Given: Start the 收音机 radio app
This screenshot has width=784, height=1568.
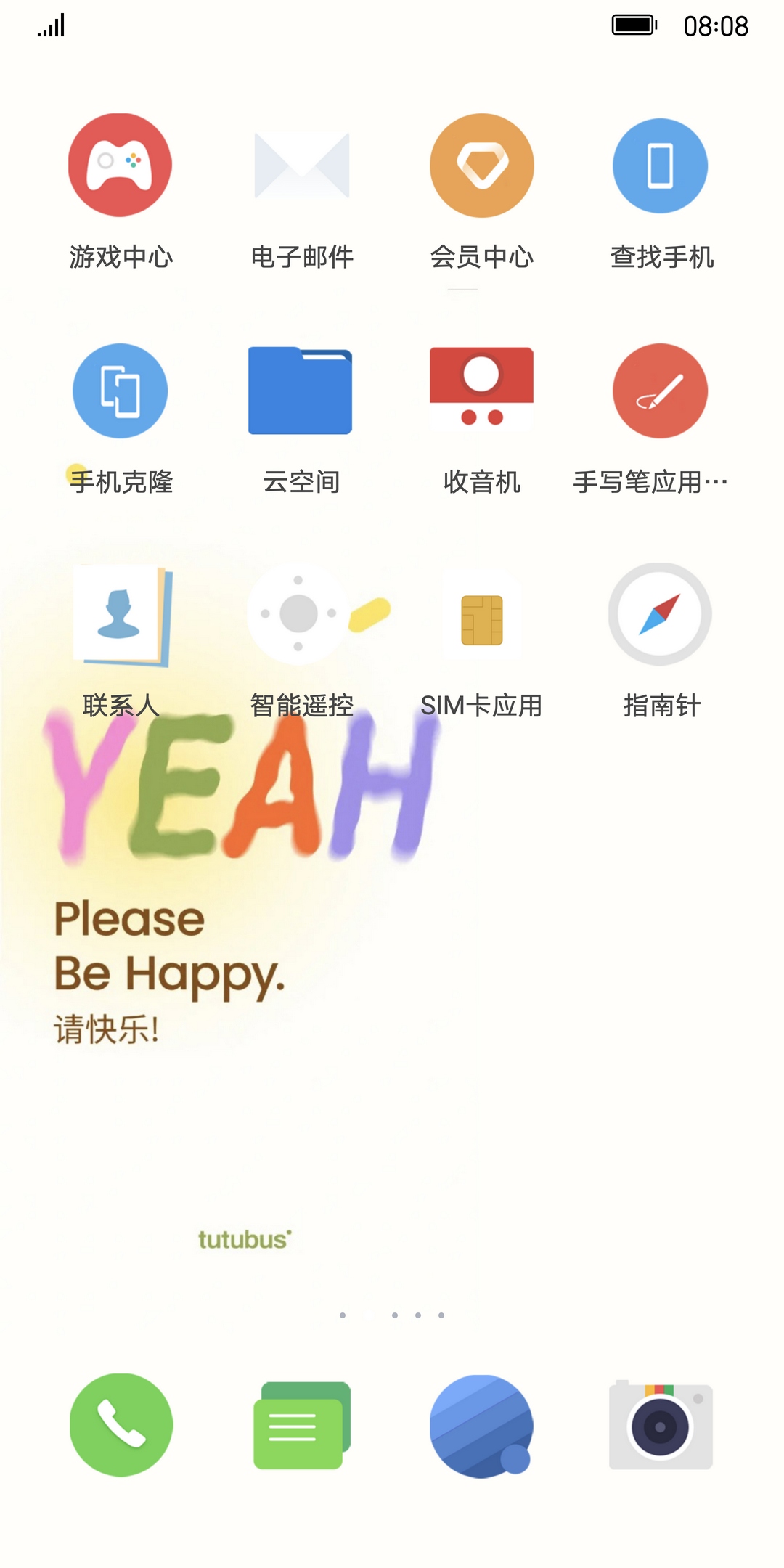Looking at the screenshot, I should [481, 392].
